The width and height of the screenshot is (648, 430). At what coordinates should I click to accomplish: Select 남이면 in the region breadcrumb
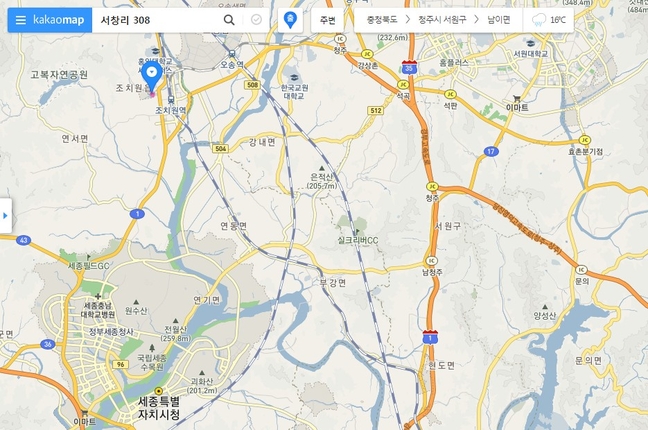pyautogui.click(x=498, y=20)
